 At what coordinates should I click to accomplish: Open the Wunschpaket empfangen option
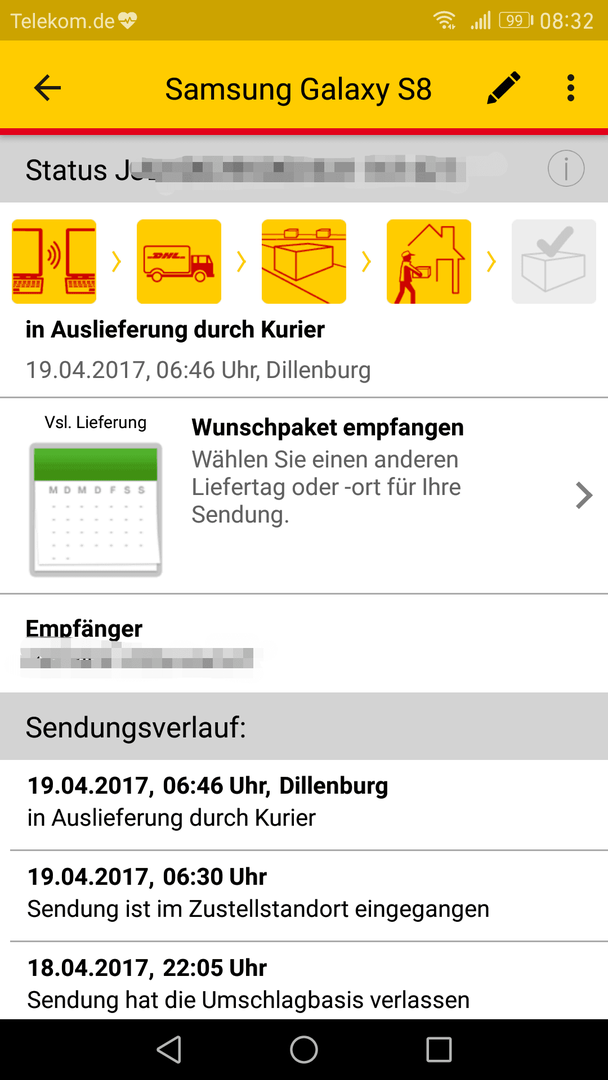pos(304,496)
